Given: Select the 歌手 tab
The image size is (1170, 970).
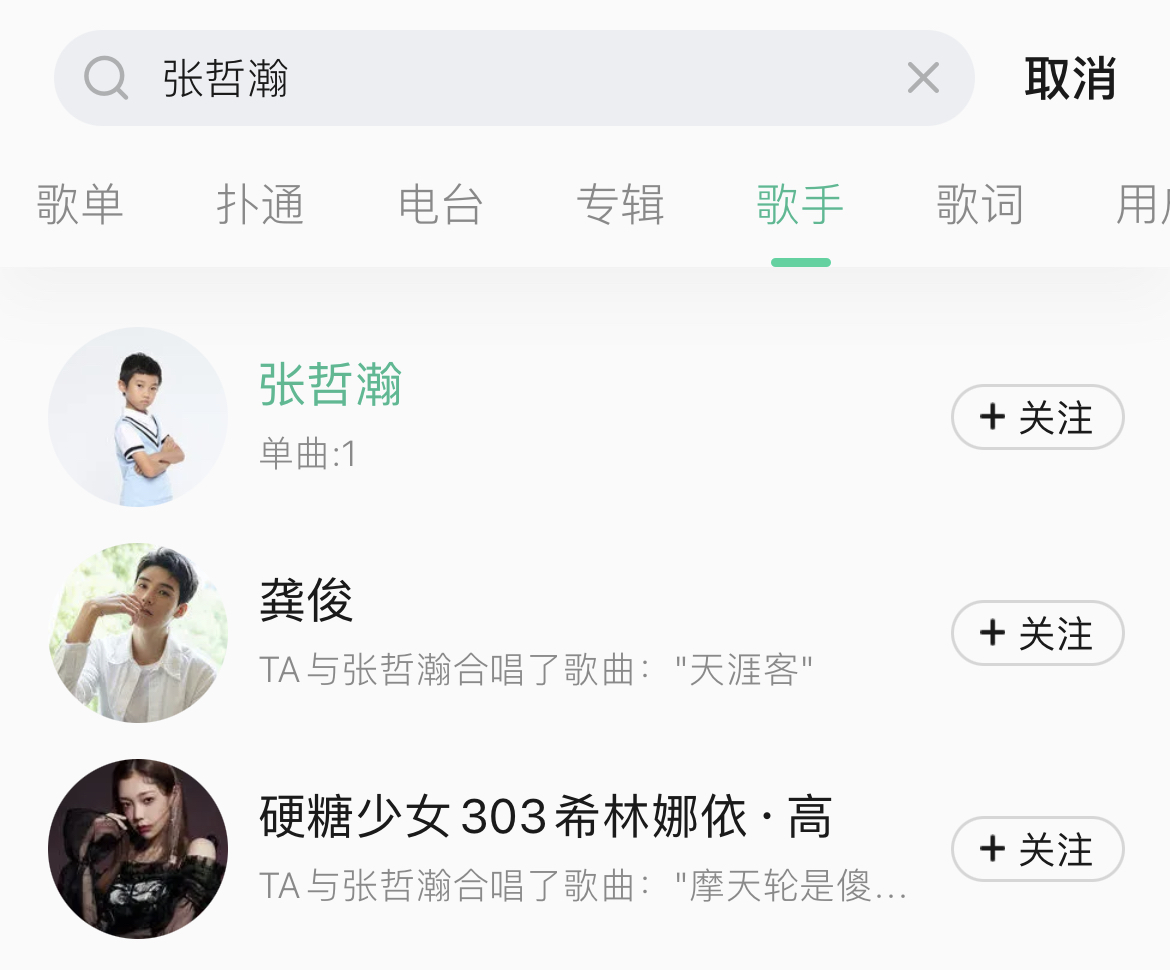Looking at the screenshot, I should tap(800, 204).
